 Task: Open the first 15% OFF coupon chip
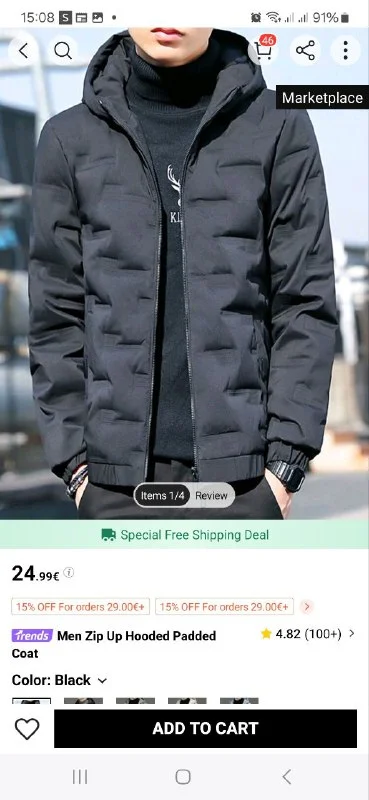81,607
